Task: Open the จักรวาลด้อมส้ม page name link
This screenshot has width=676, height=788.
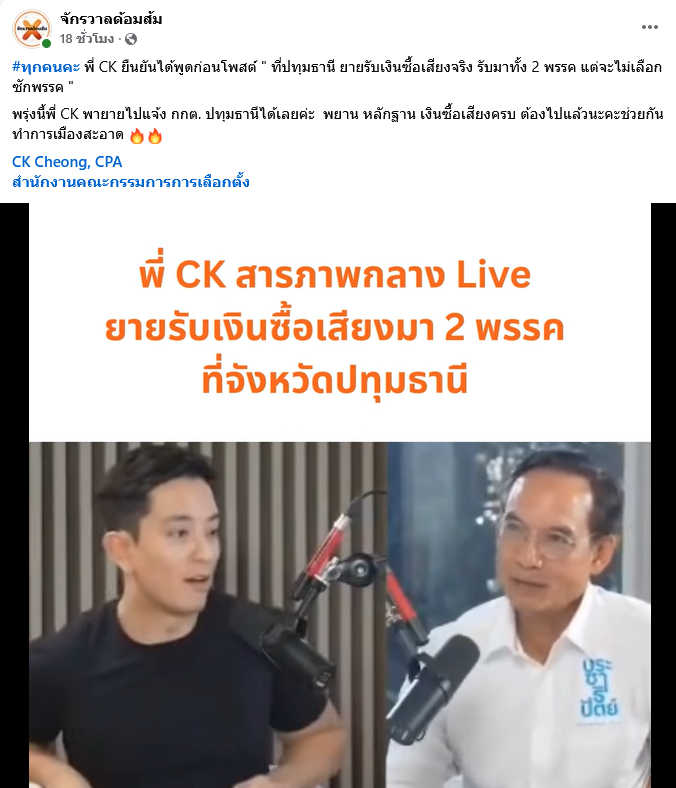Action: pos(110,20)
